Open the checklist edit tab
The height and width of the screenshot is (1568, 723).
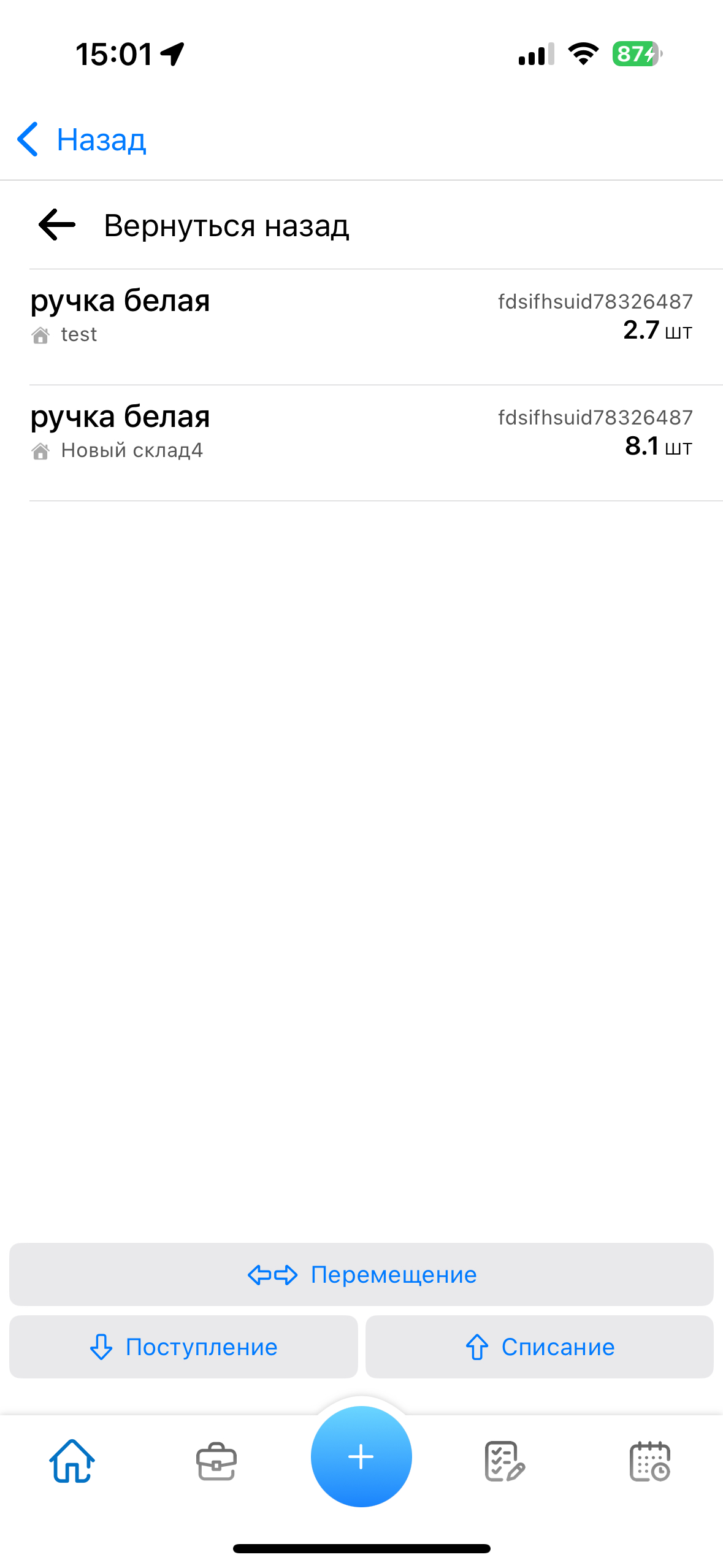pos(505,1461)
